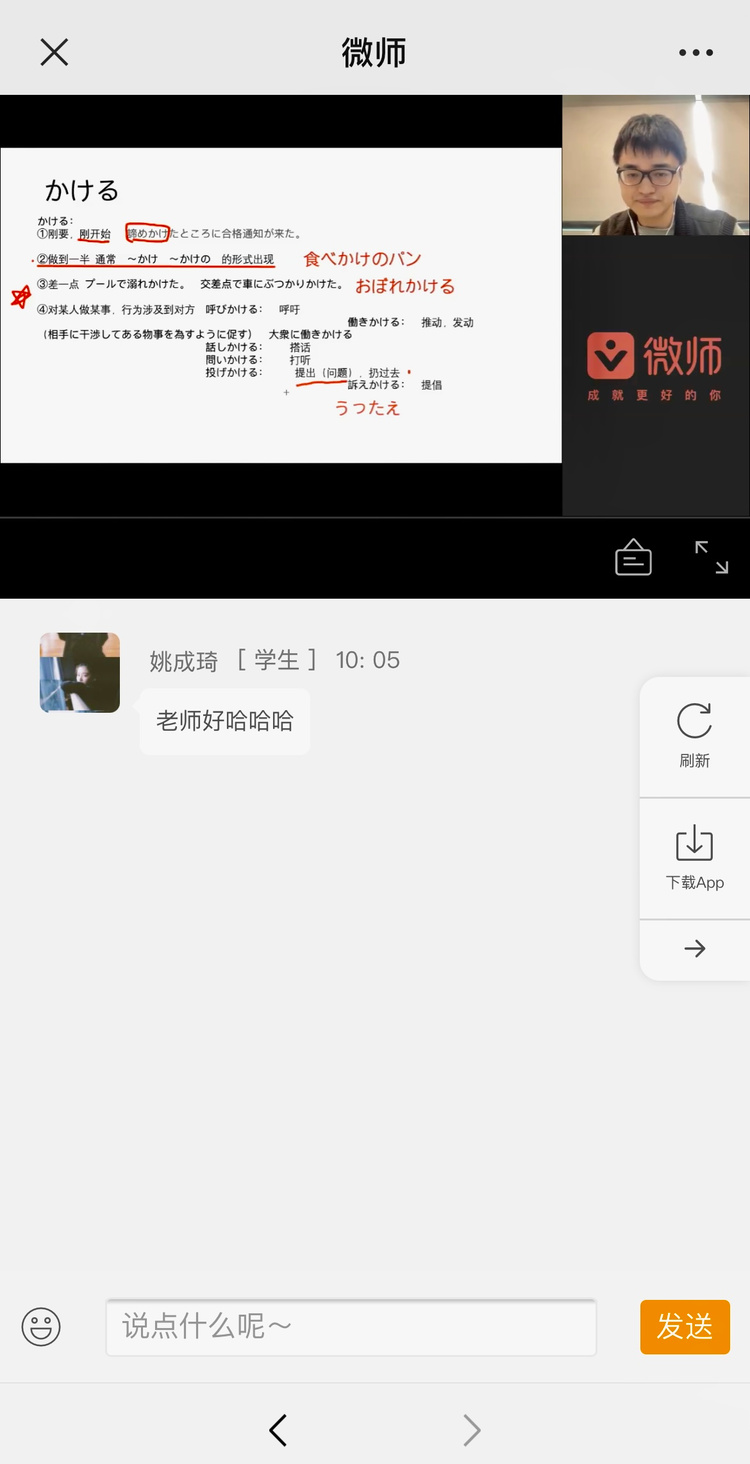The width and height of the screenshot is (750, 1464).
Task: Tap 刷新 to refresh the live stream
Action: (694, 736)
